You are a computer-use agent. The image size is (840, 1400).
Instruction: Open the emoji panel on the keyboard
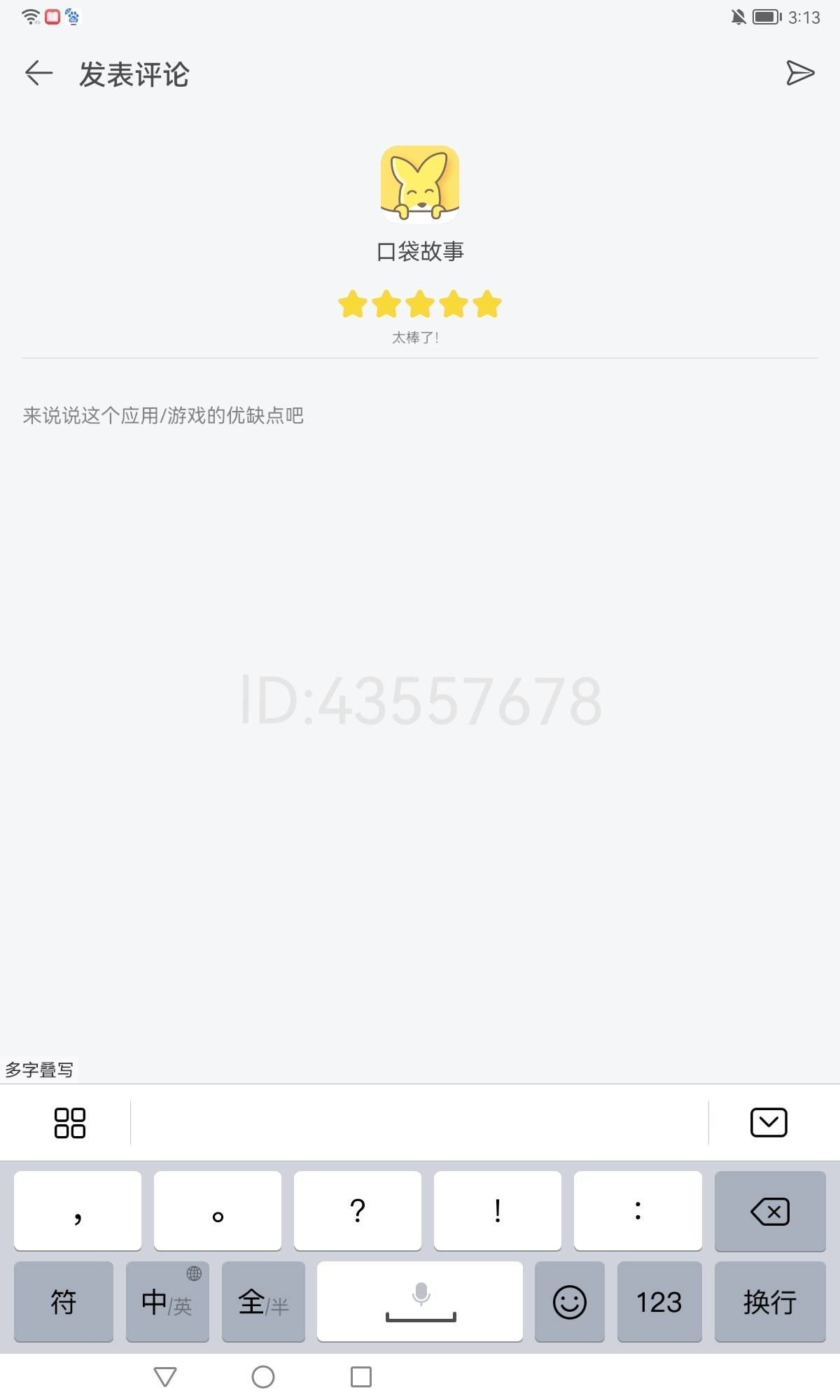click(569, 1302)
